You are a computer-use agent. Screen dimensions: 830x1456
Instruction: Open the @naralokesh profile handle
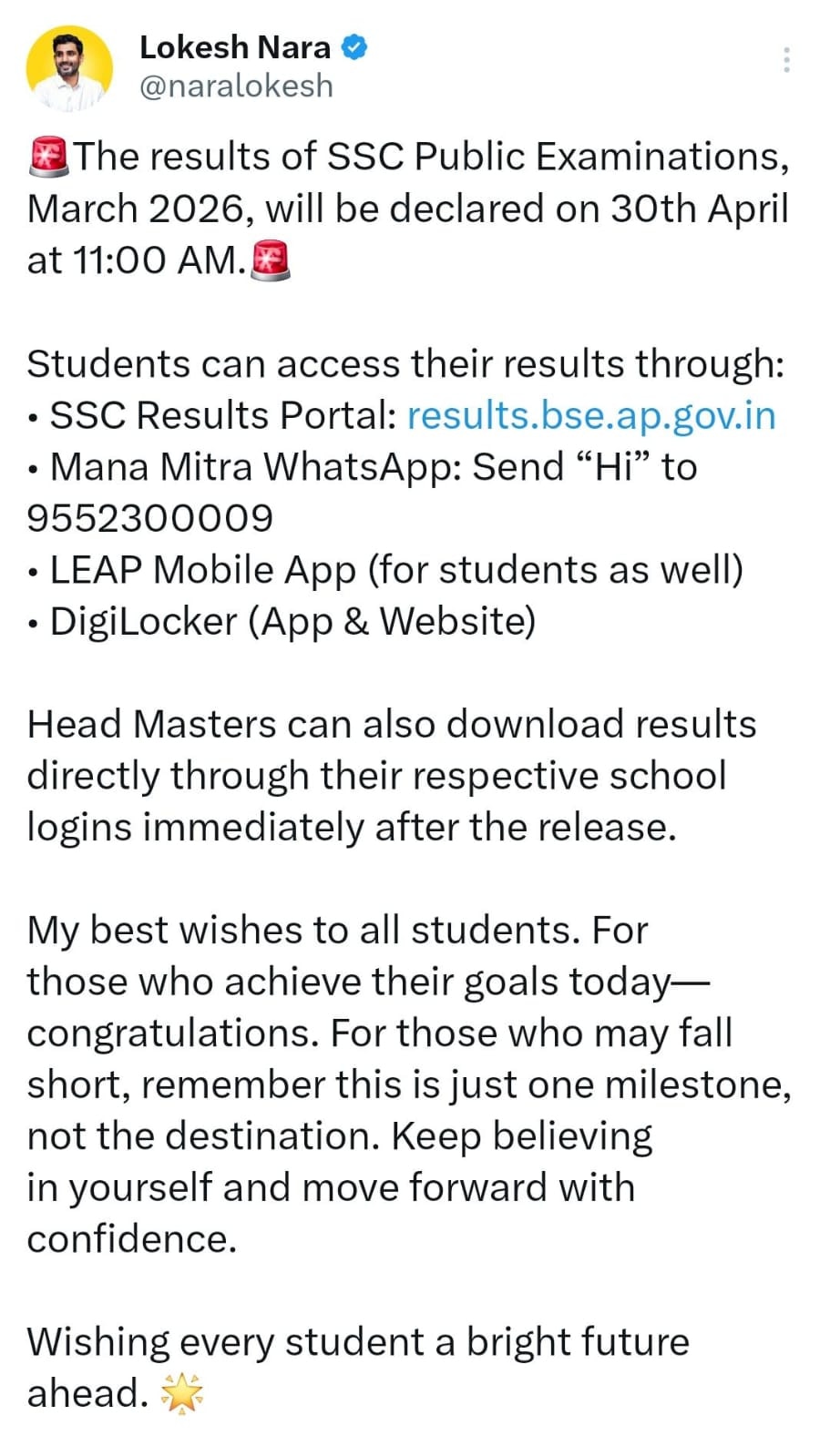236,87
